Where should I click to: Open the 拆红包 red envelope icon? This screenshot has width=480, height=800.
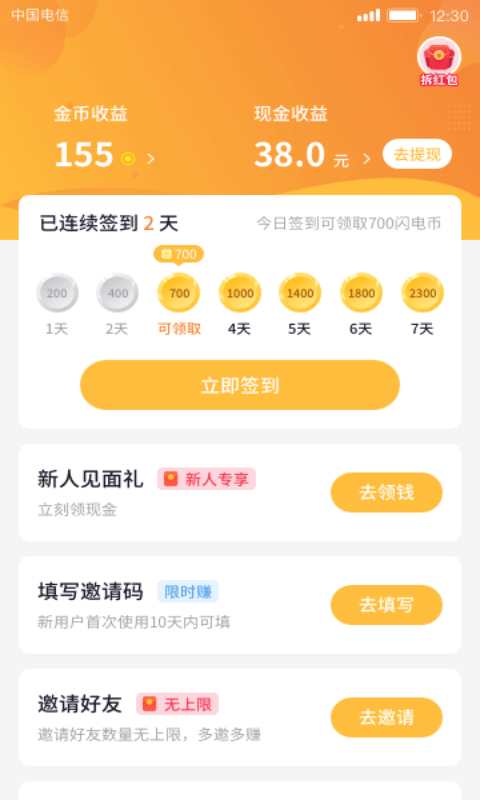pos(439,61)
